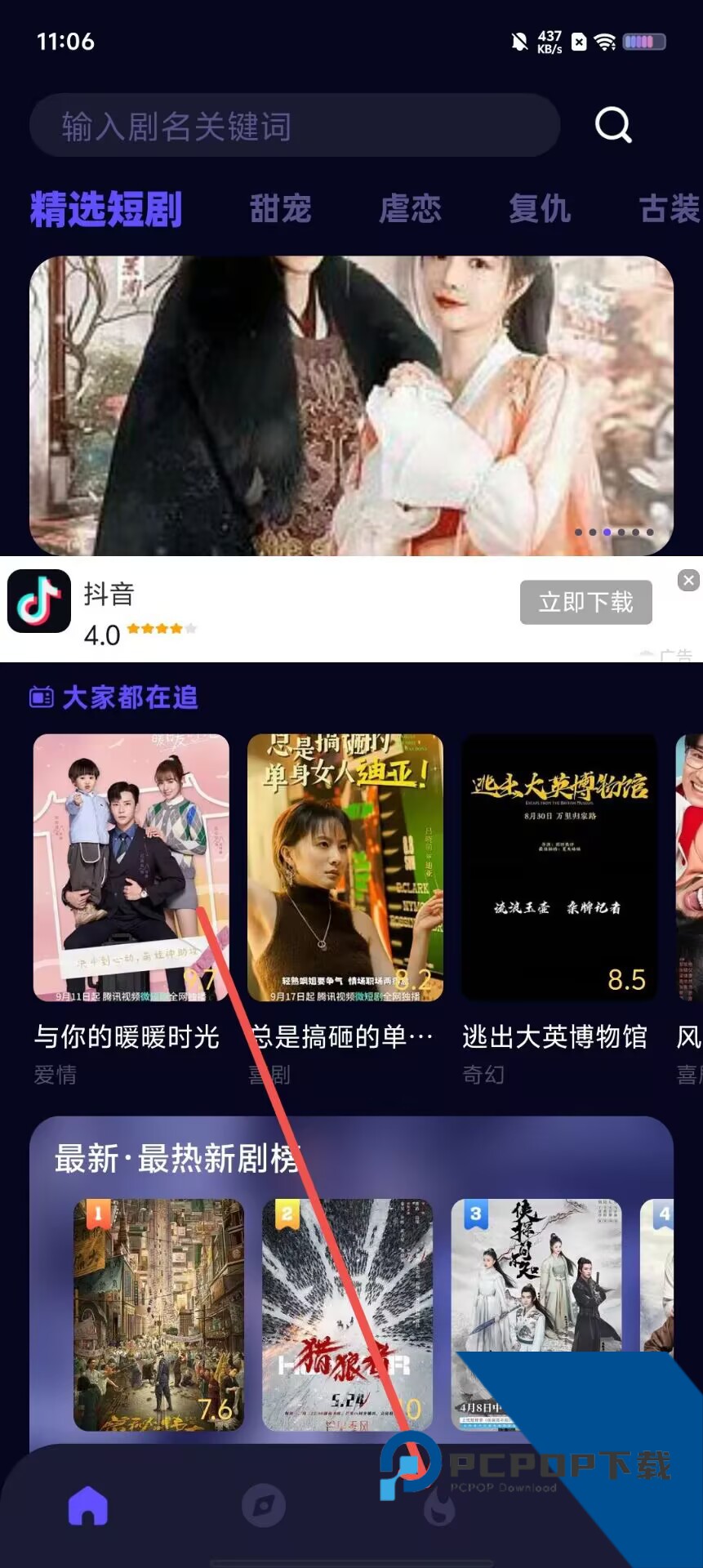Tap 立即下载 for the 抖音 ad
The image size is (703, 1568).
(x=585, y=603)
